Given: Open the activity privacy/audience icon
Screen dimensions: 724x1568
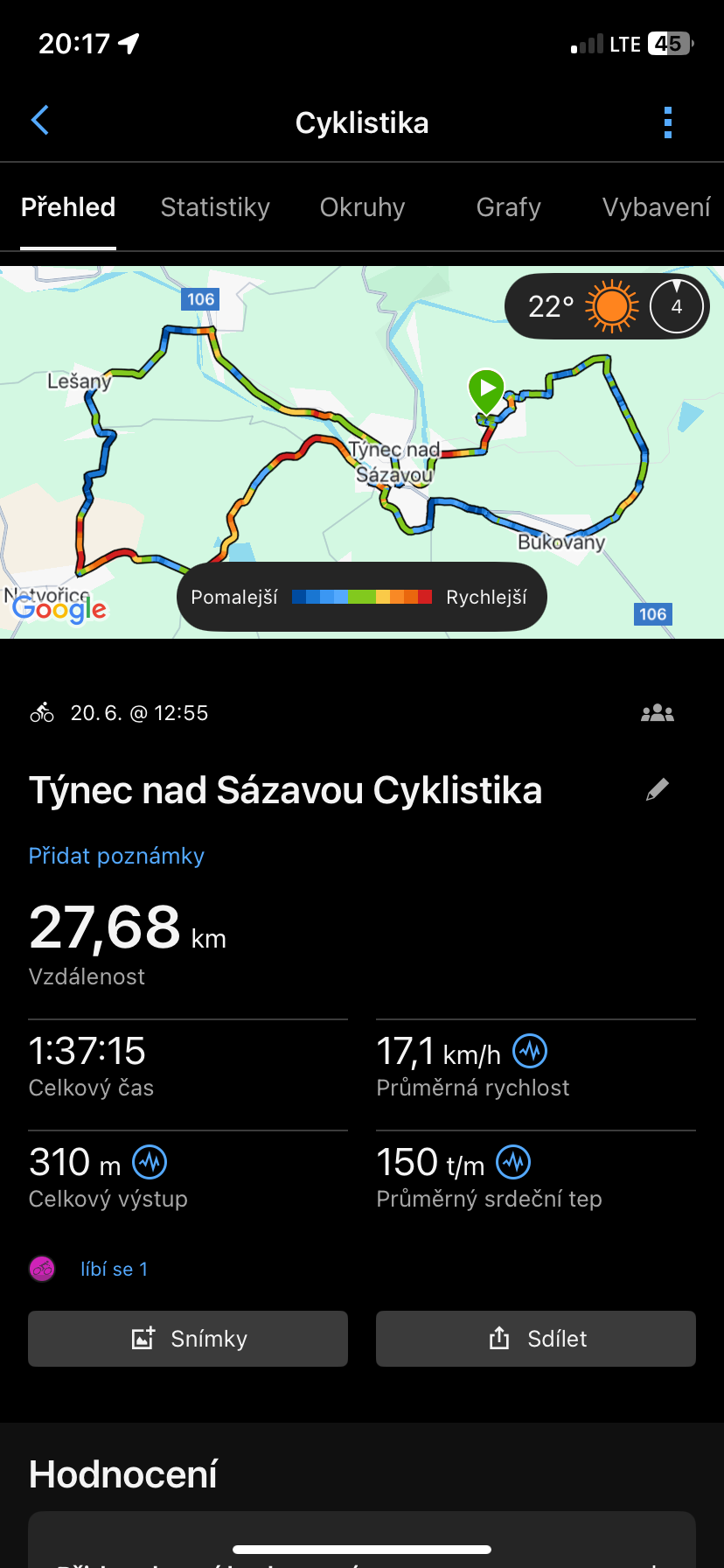Looking at the screenshot, I should (x=658, y=713).
